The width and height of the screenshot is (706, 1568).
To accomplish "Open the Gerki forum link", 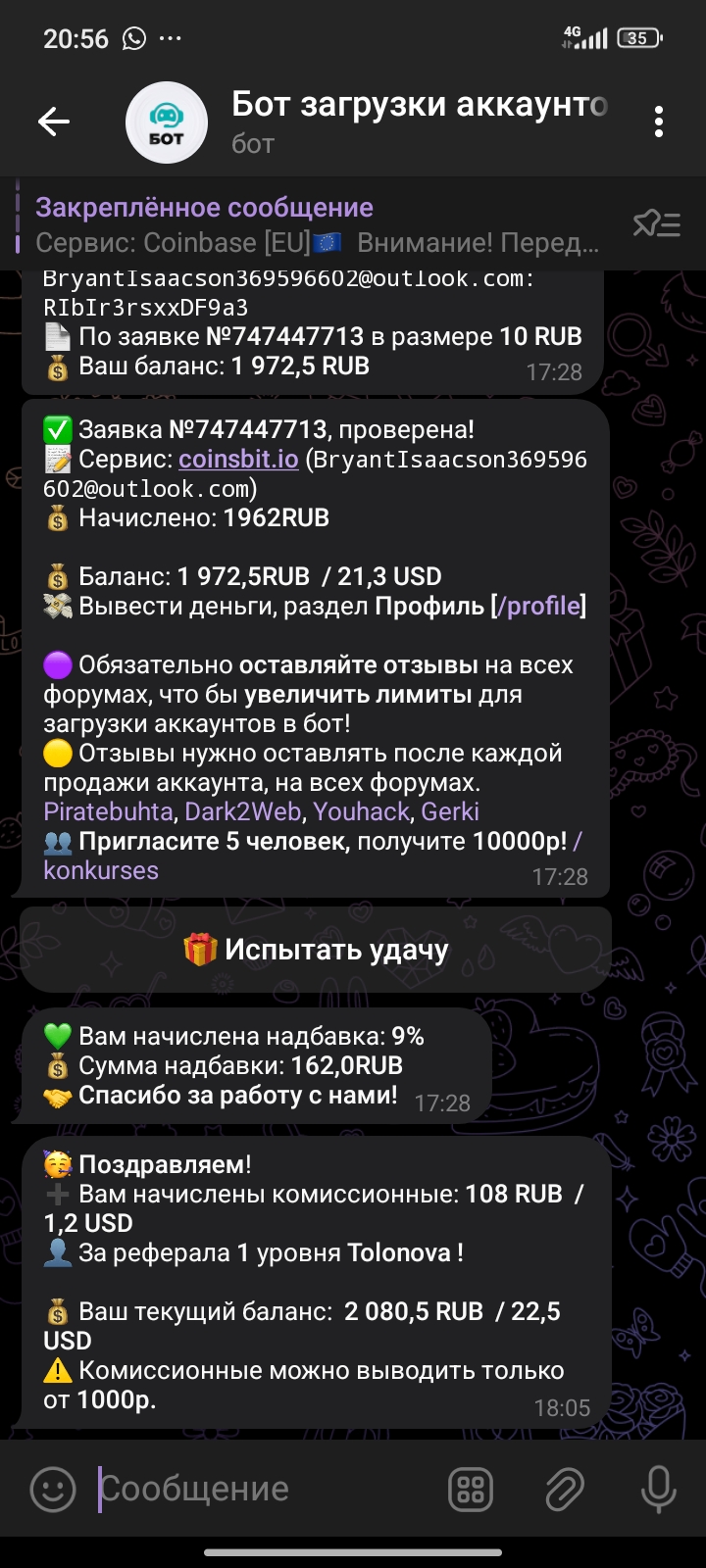I will 450,811.
